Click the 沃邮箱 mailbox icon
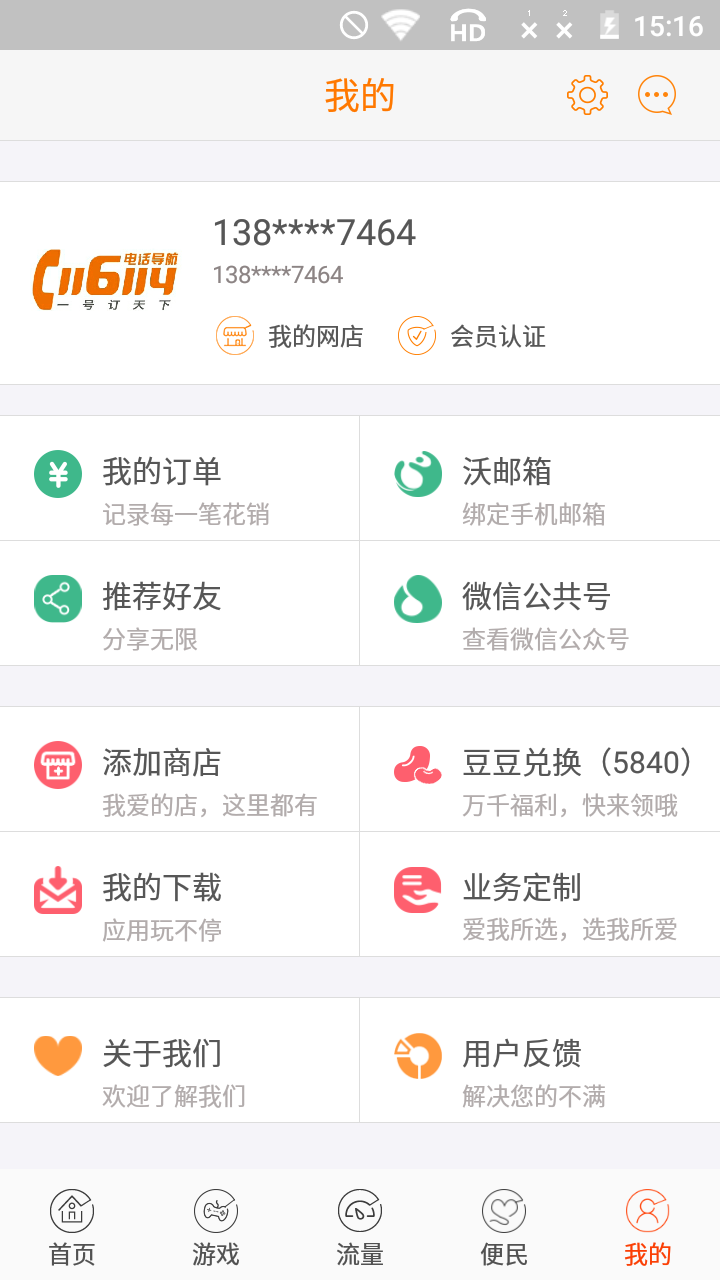Screen dimensions: 720x1280 417,472
